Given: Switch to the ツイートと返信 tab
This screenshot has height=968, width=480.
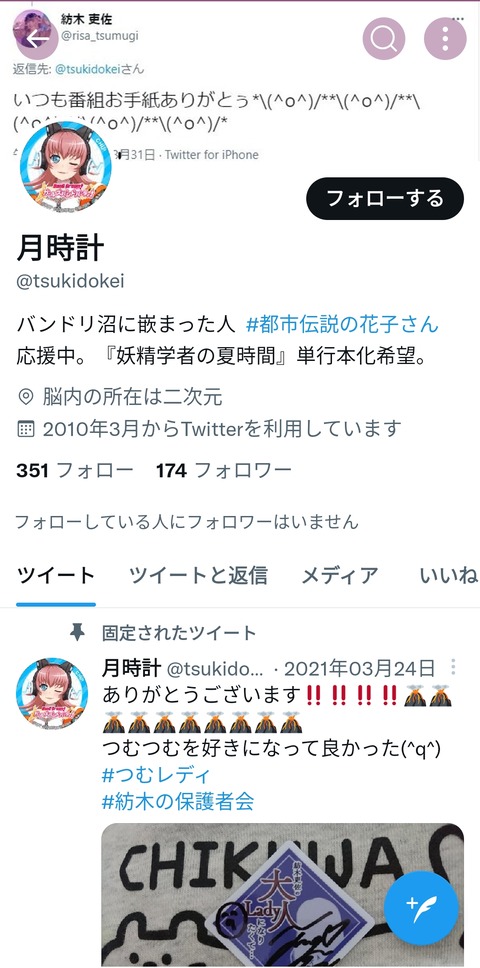Looking at the screenshot, I should [198, 575].
